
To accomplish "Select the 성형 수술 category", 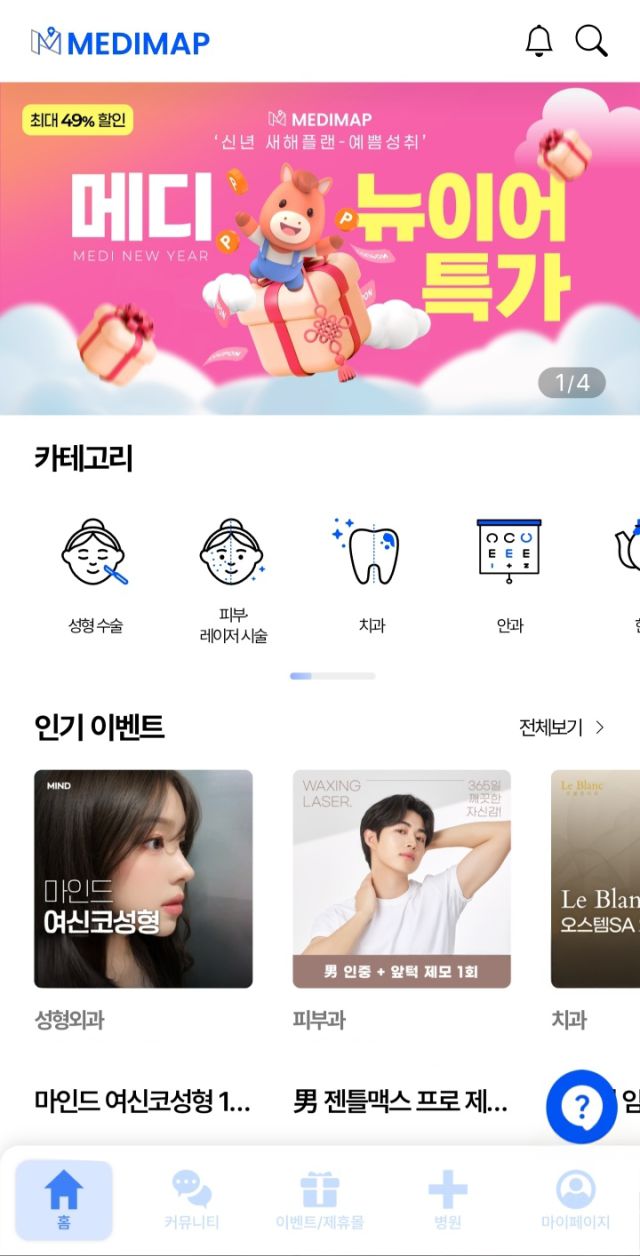I will click(x=95, y=575).
